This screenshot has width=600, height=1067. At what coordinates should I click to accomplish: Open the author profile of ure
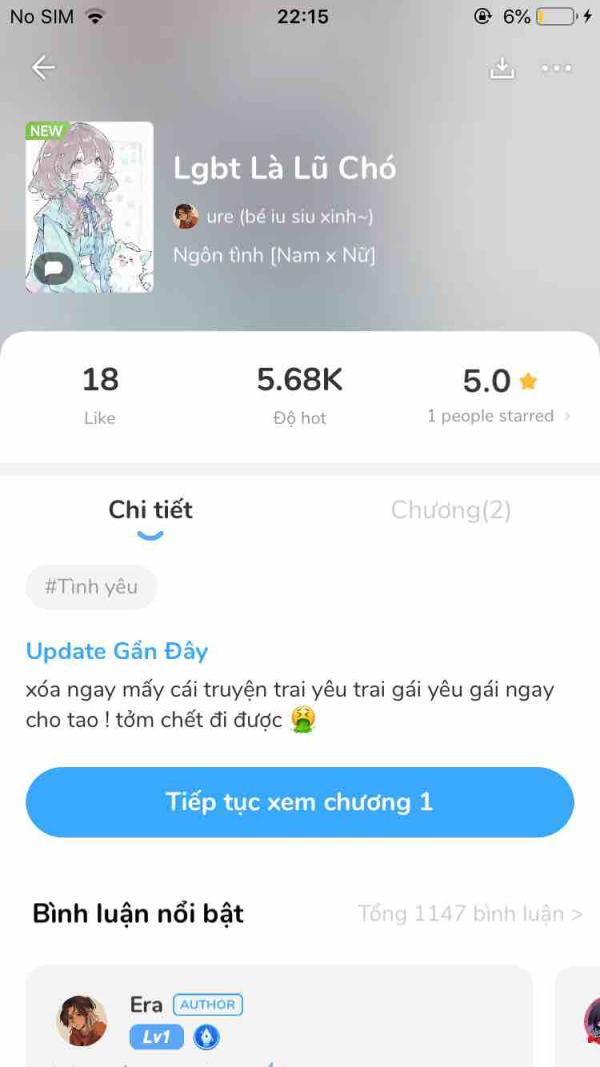click(x=273, y=217)
